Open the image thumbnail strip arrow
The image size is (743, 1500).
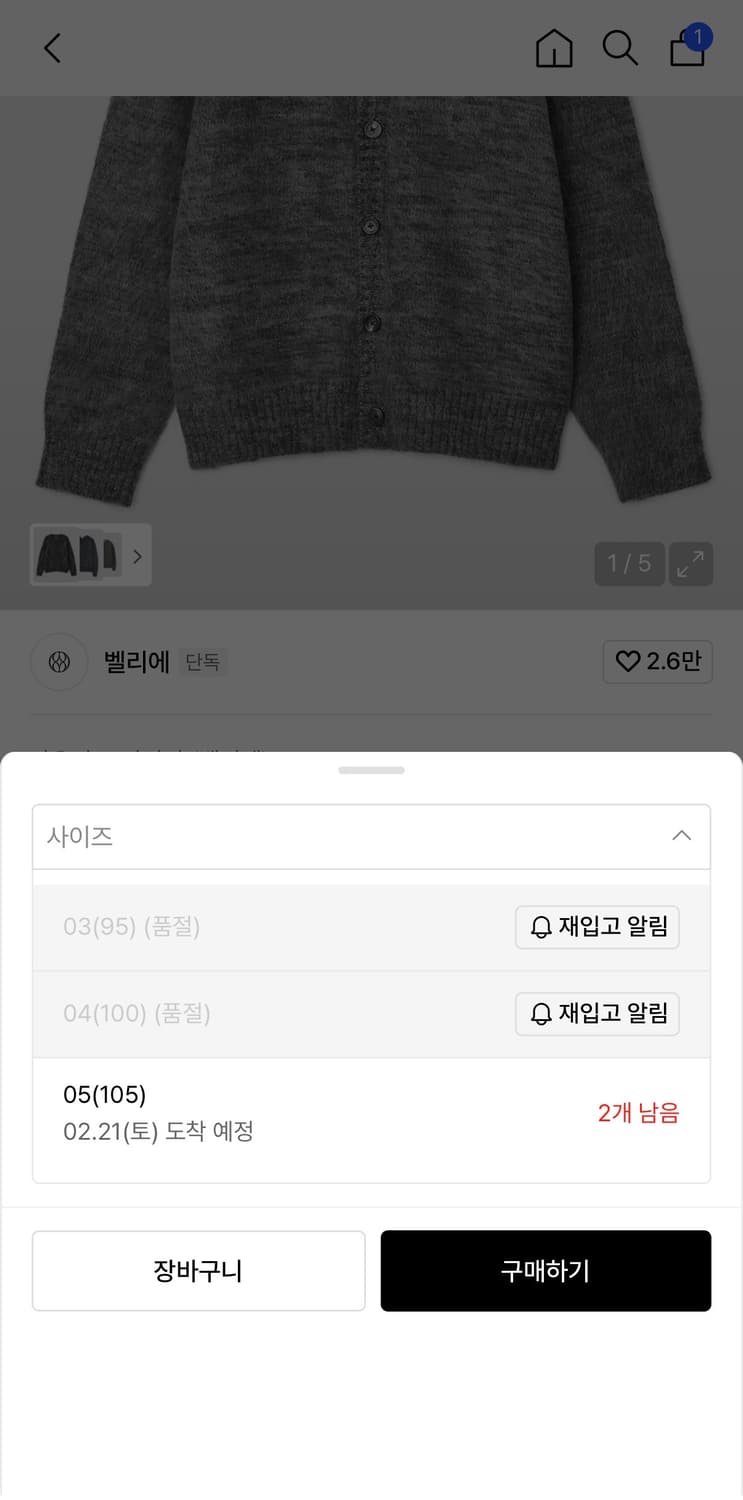(x=137, y=555)
